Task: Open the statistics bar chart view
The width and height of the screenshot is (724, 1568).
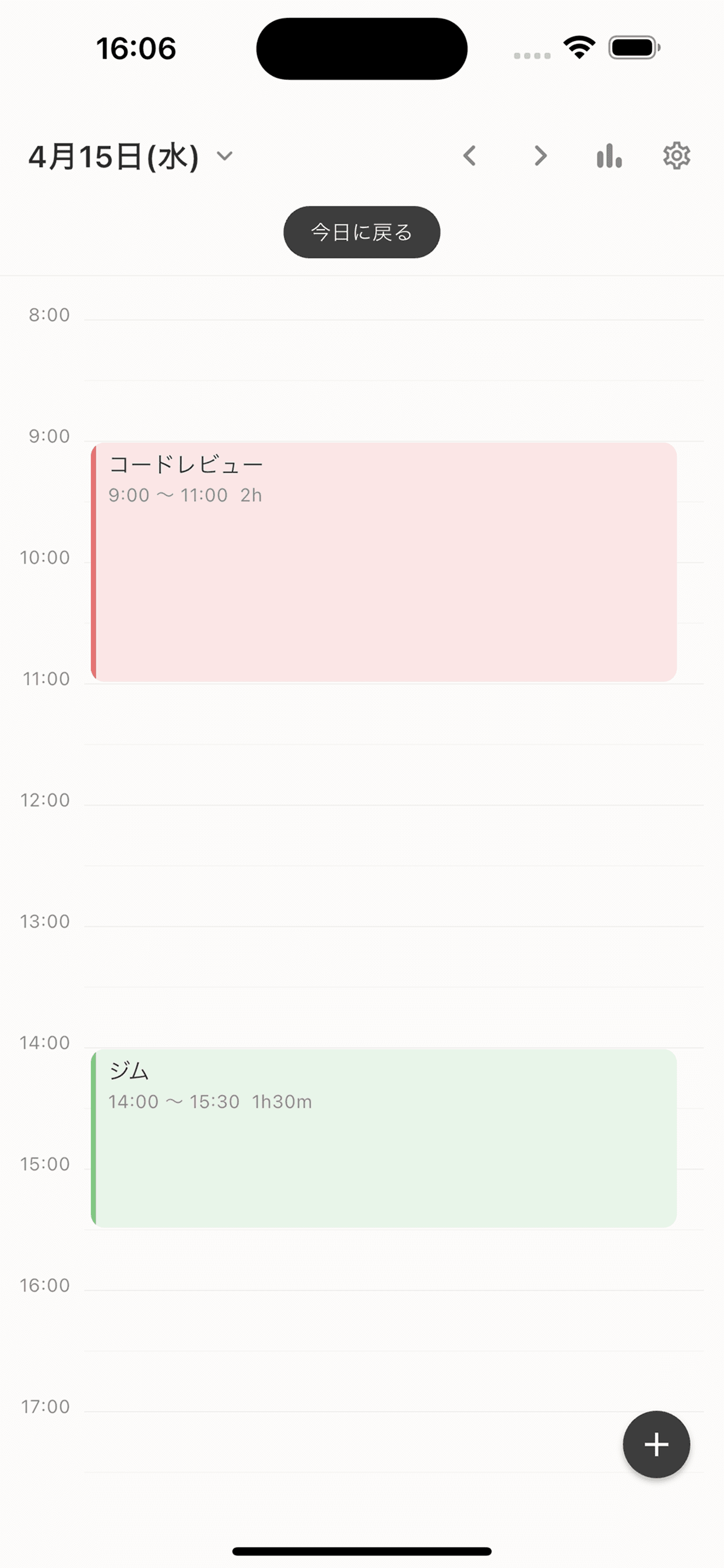Action: (x=609, y=156)
